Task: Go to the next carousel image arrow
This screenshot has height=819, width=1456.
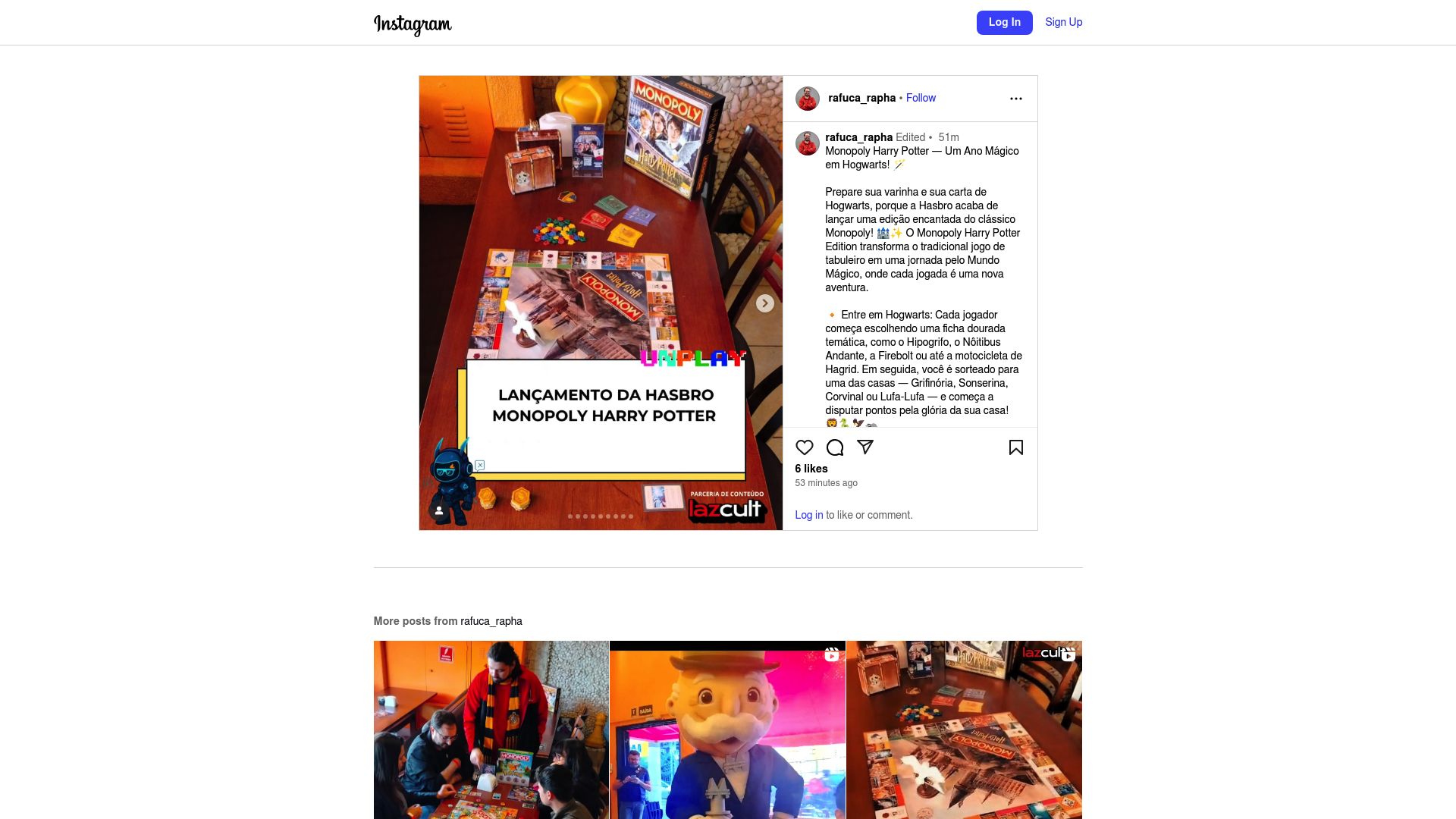Action: tap(764, 303)
